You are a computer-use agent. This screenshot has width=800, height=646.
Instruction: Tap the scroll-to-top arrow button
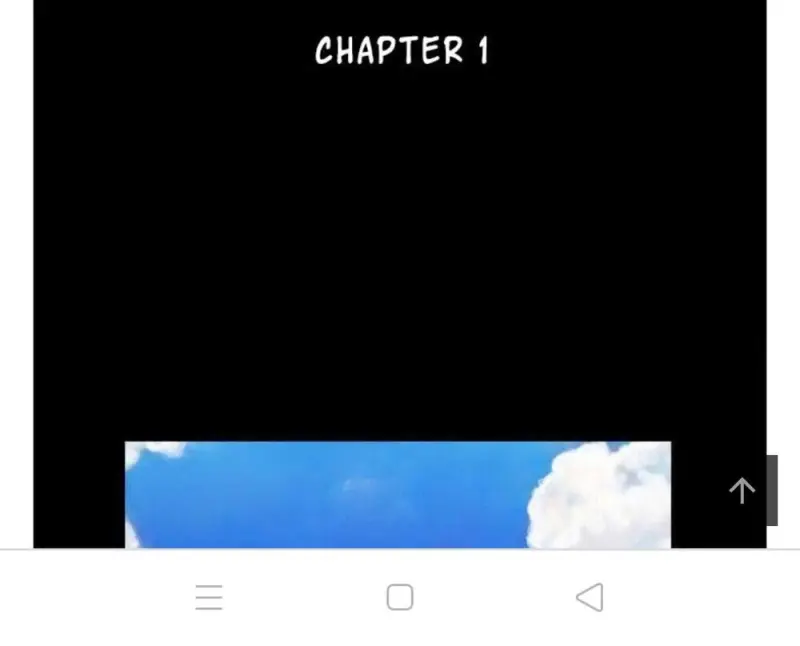(x=742, y=490)
